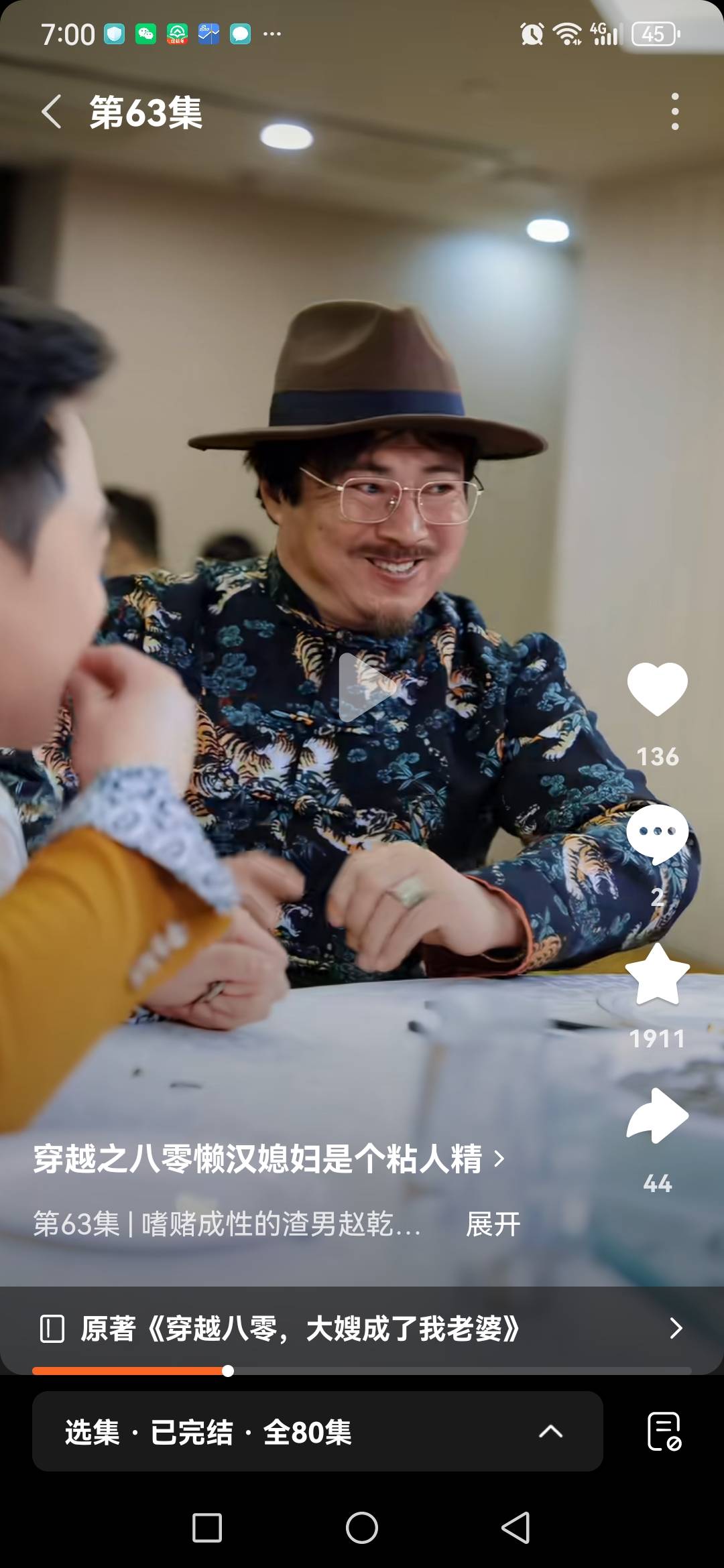This screenshot has width=724, height=1568.
Task: Like this episode with the heart
Action: 657,689
